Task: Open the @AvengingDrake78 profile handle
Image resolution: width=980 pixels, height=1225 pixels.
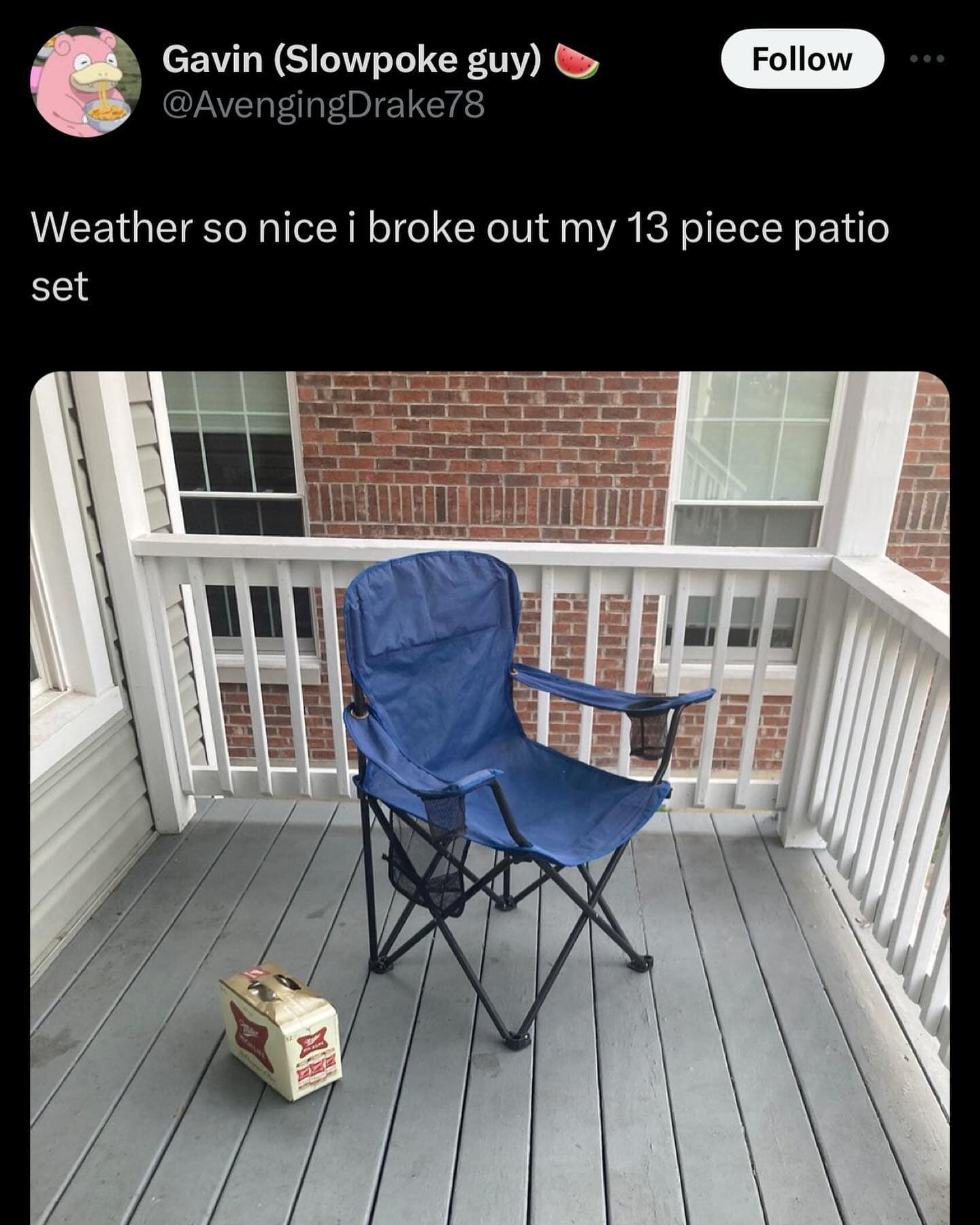Action: [x=323, y=106]
